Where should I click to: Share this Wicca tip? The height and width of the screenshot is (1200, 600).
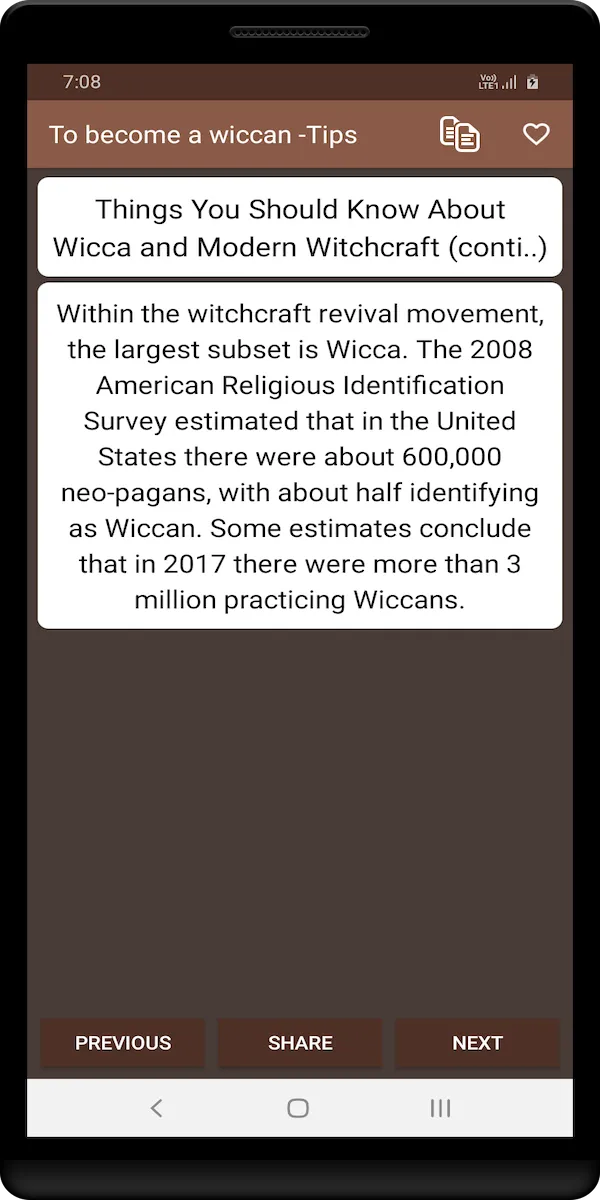(x=300, y=1043)
